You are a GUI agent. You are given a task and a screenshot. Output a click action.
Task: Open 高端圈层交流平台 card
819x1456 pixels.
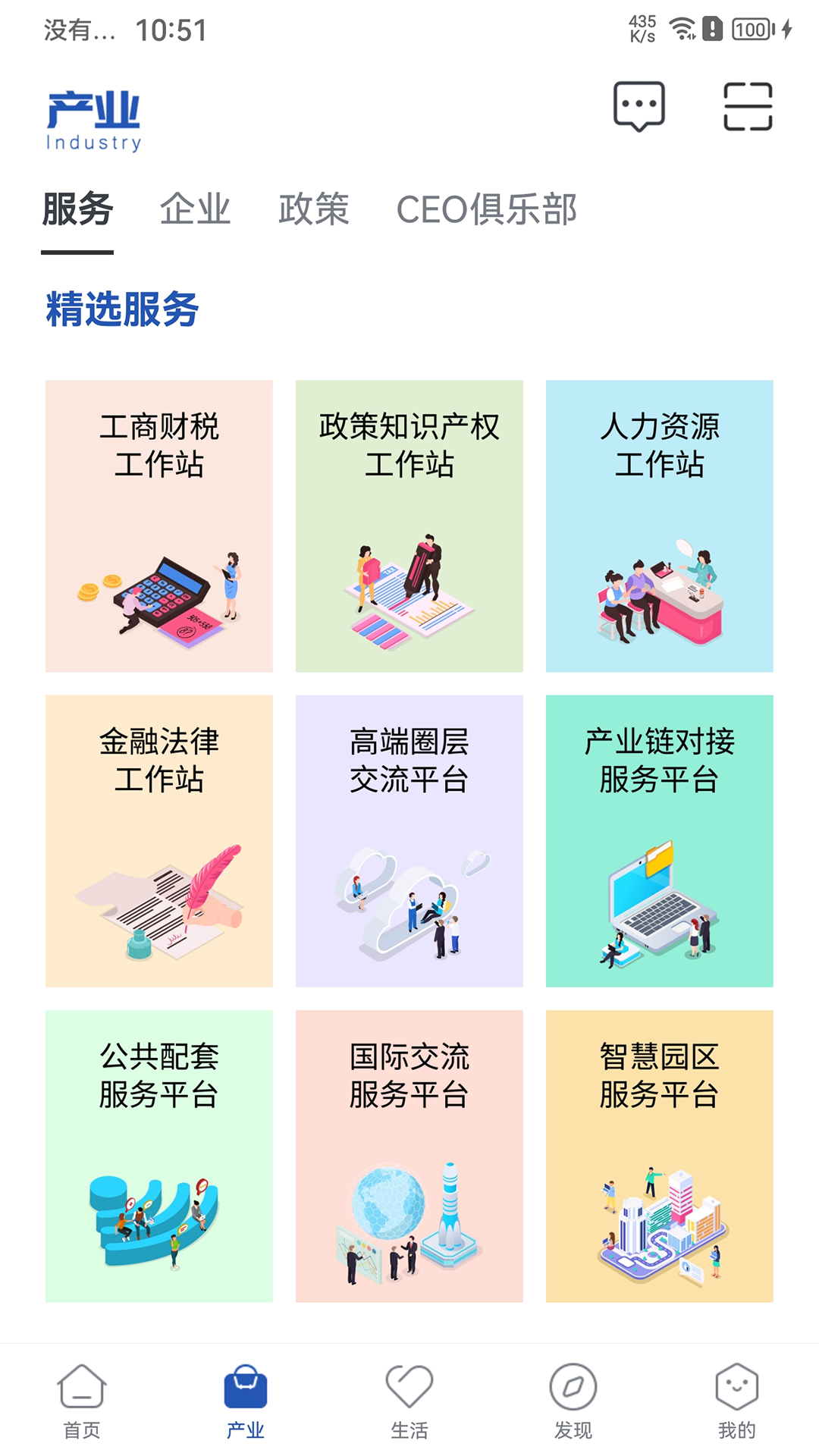click(x=409, y=840)
